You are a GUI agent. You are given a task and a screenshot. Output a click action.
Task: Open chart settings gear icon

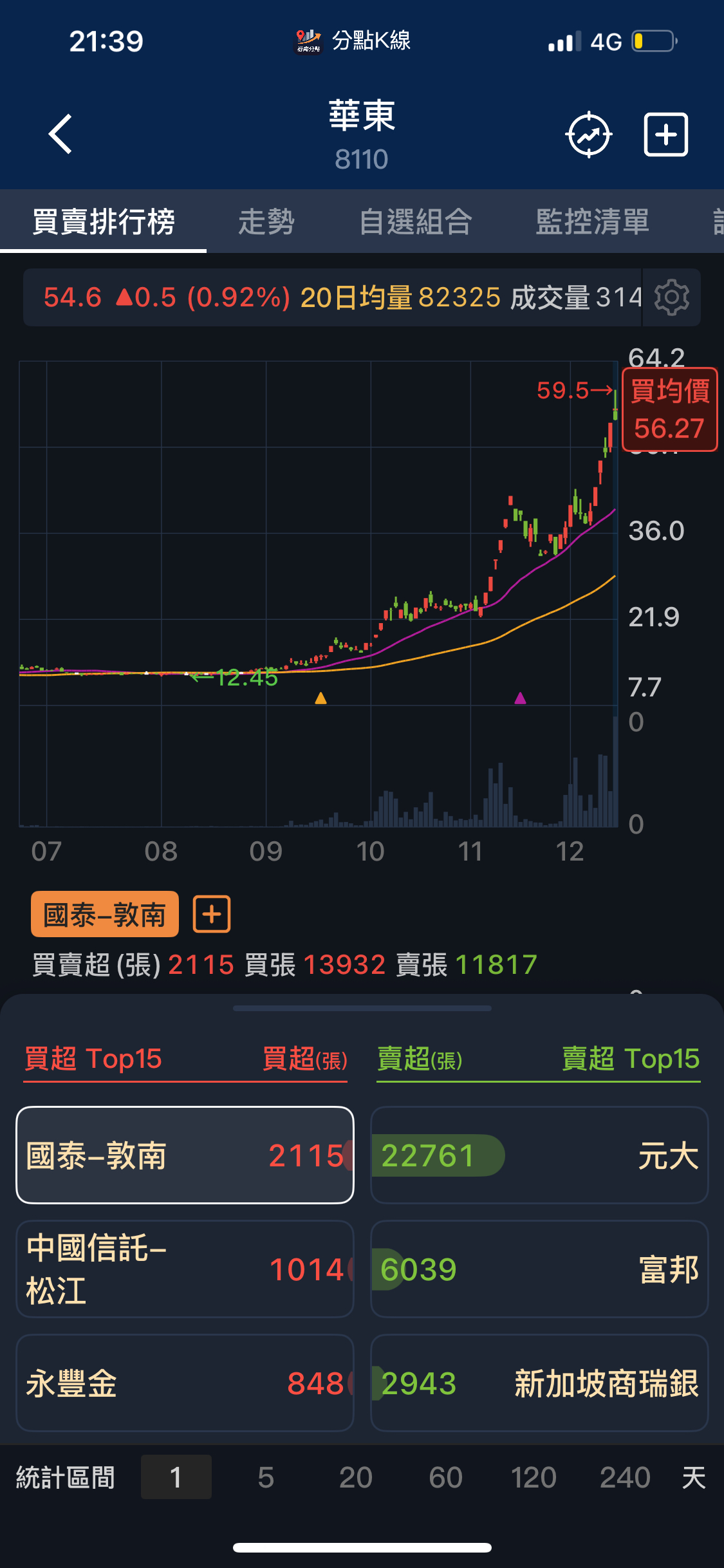(671, 297)
